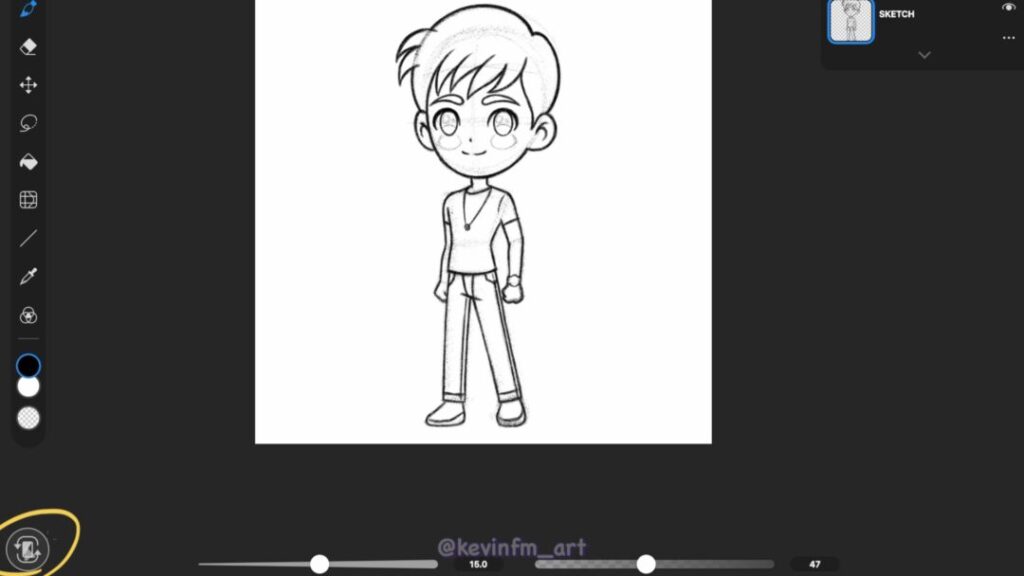Expand the layers panel chevron

924,55
